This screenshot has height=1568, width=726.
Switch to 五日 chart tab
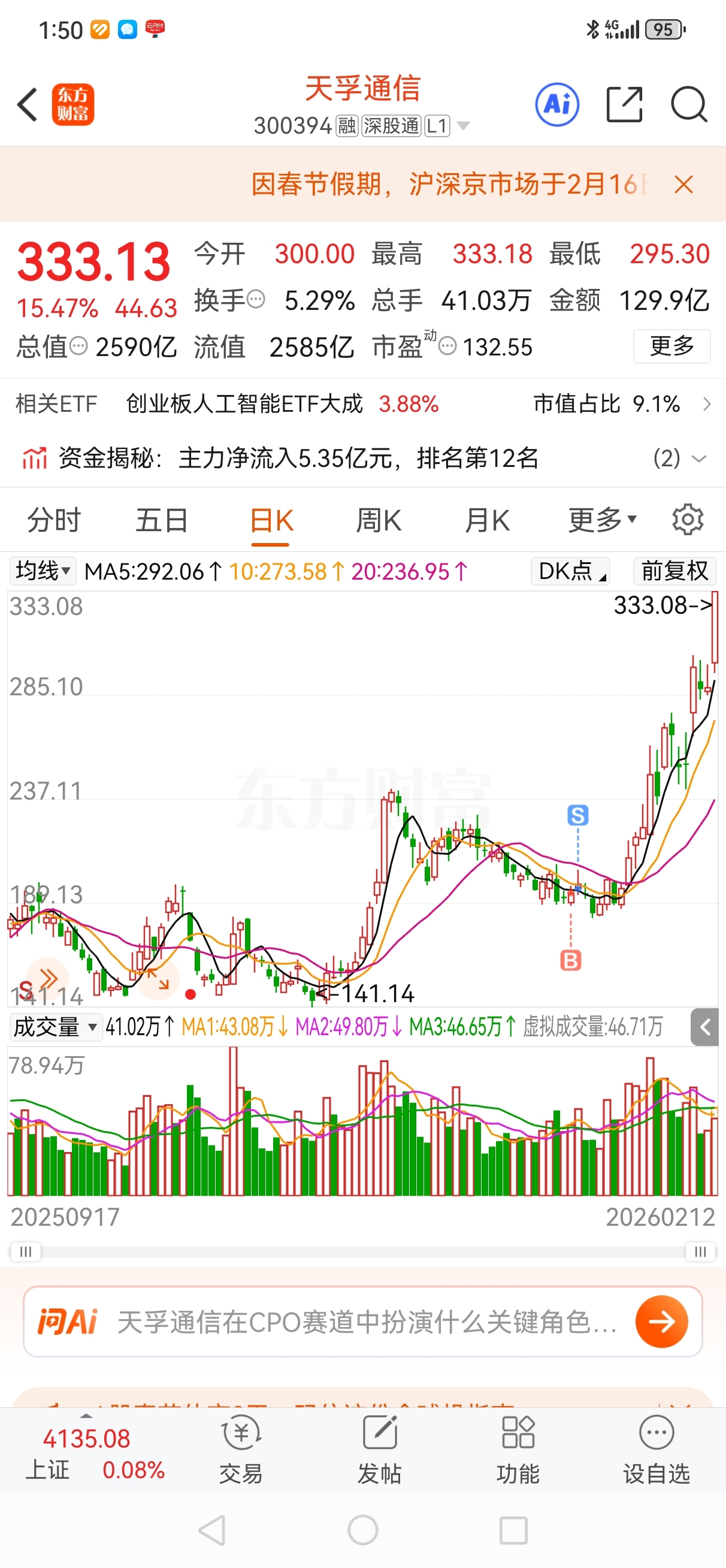(162, 521)
